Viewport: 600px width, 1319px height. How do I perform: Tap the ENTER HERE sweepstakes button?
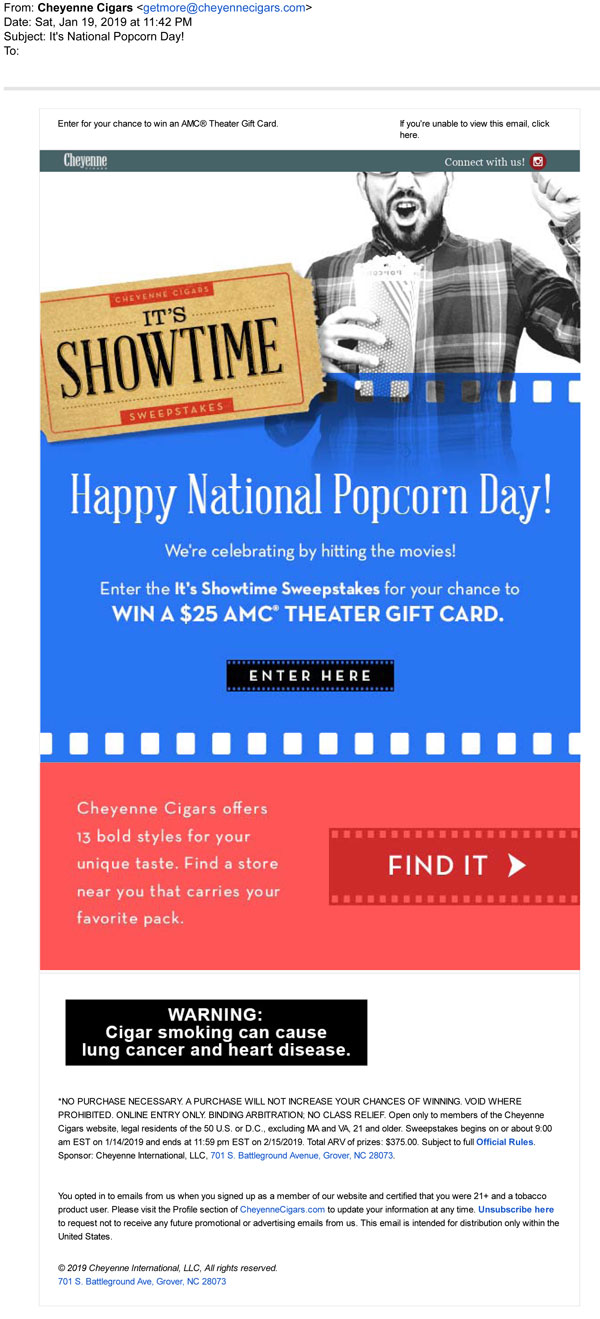310,676
